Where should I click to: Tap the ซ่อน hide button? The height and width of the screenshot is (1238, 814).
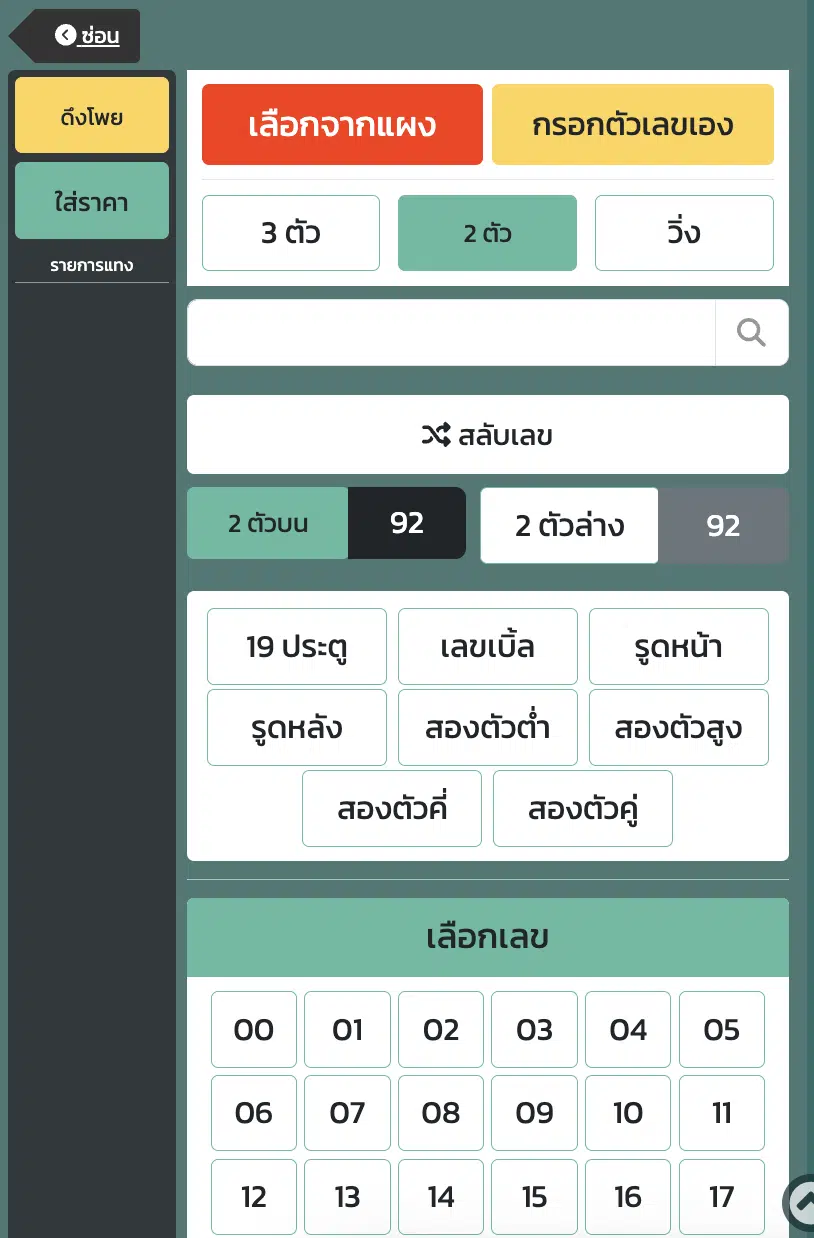(87, 36)
